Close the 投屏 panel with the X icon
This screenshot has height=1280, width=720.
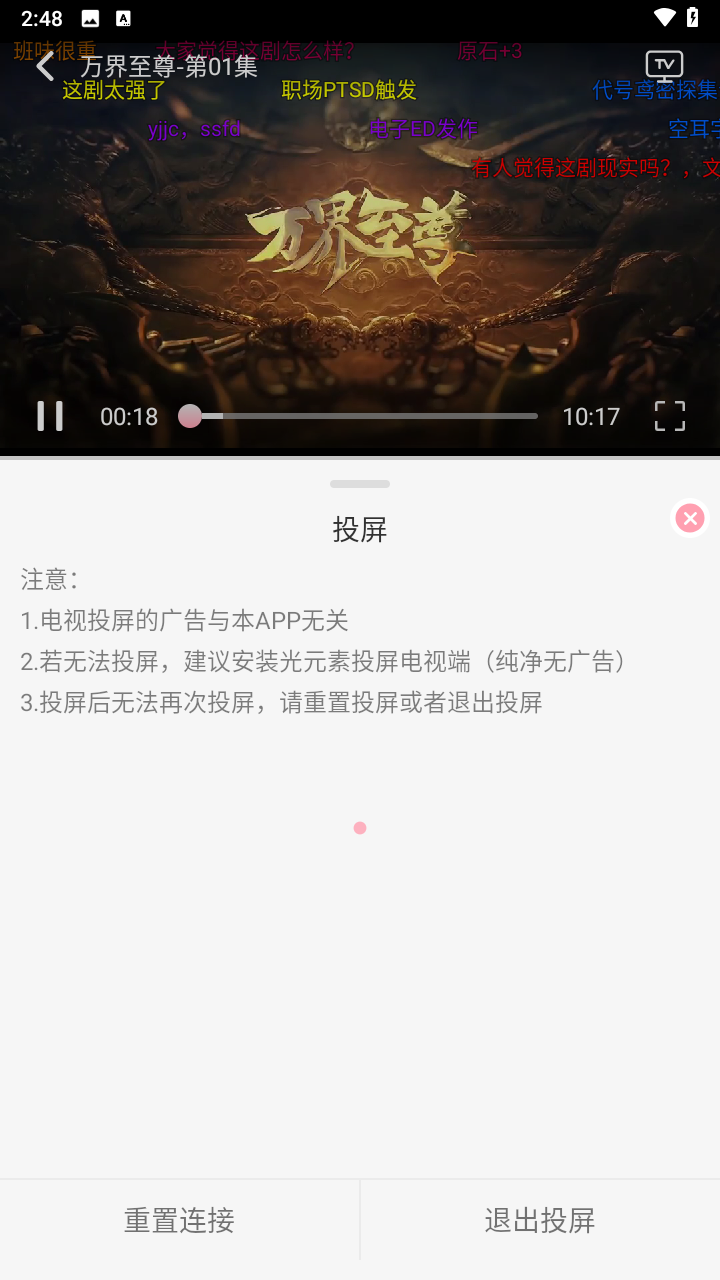689,518
